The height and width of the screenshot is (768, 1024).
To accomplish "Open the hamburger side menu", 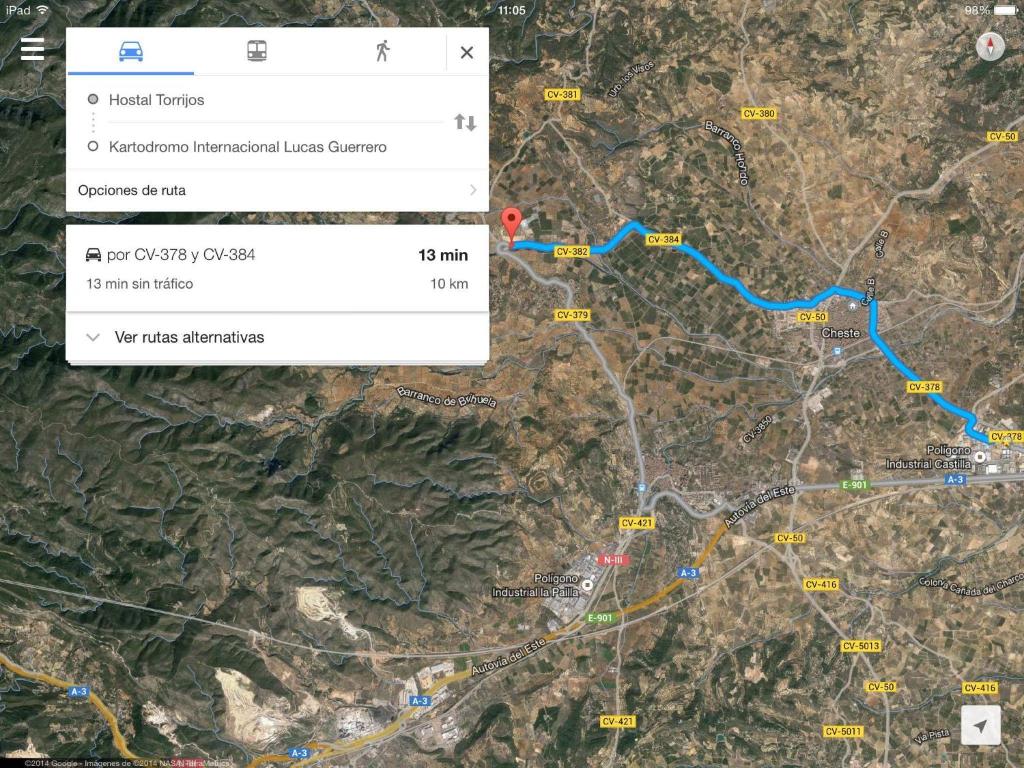I will (32, 49).
